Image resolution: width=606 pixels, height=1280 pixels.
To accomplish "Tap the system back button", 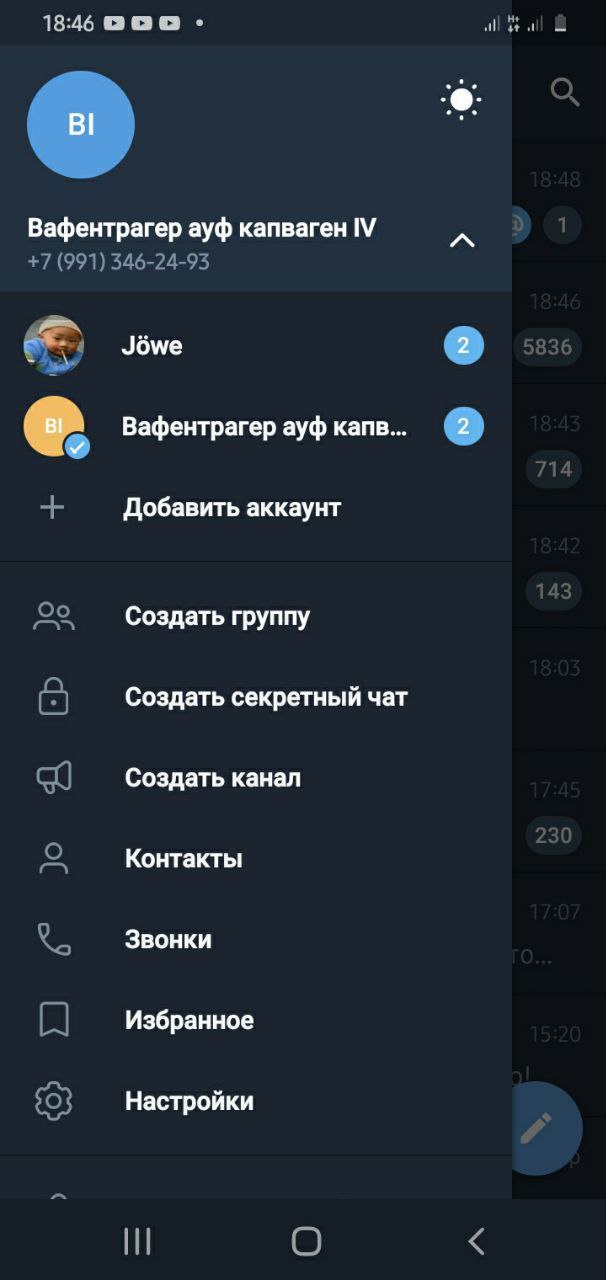I will coord(476,1241).
